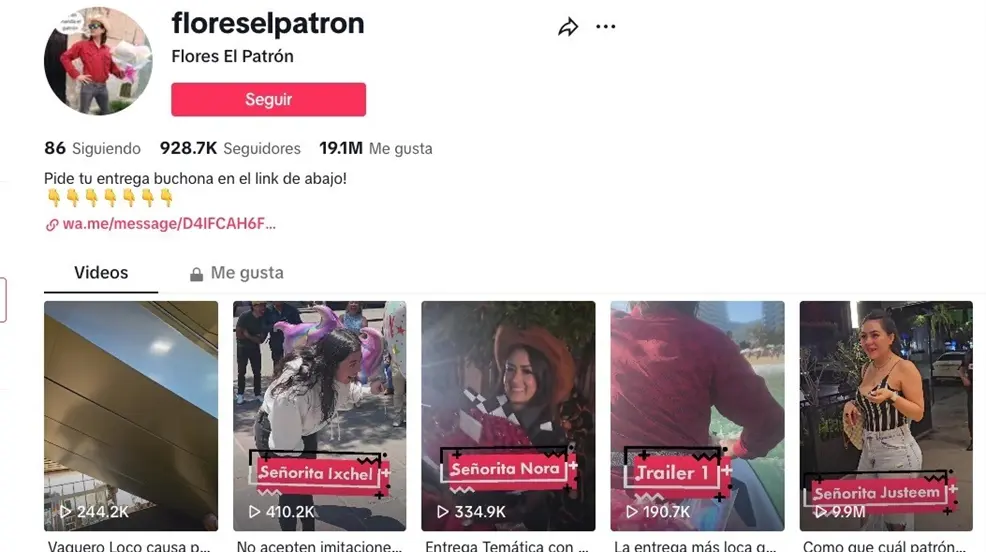Play the Señorita Justeem video
The width and height of the screenshot is (986, 552).
(886, 415)
